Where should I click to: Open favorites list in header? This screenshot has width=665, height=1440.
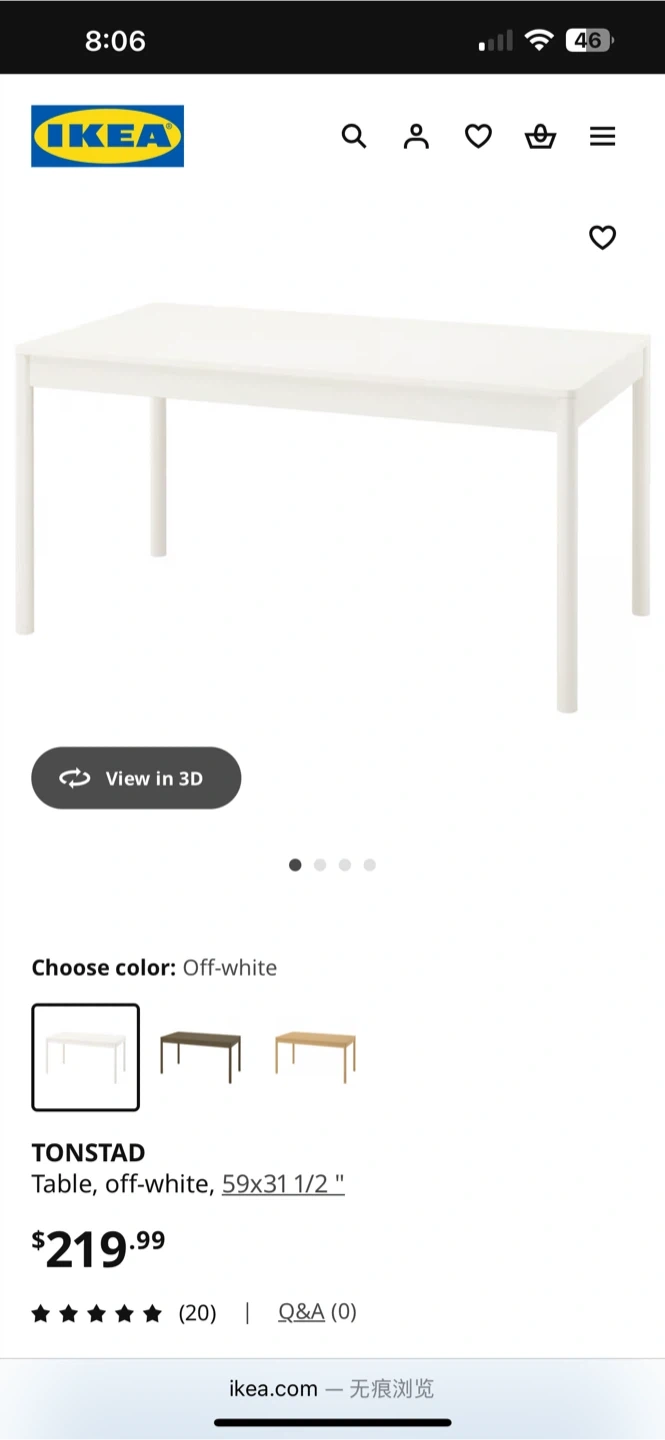pyautogui.click(x=478, y=136)
